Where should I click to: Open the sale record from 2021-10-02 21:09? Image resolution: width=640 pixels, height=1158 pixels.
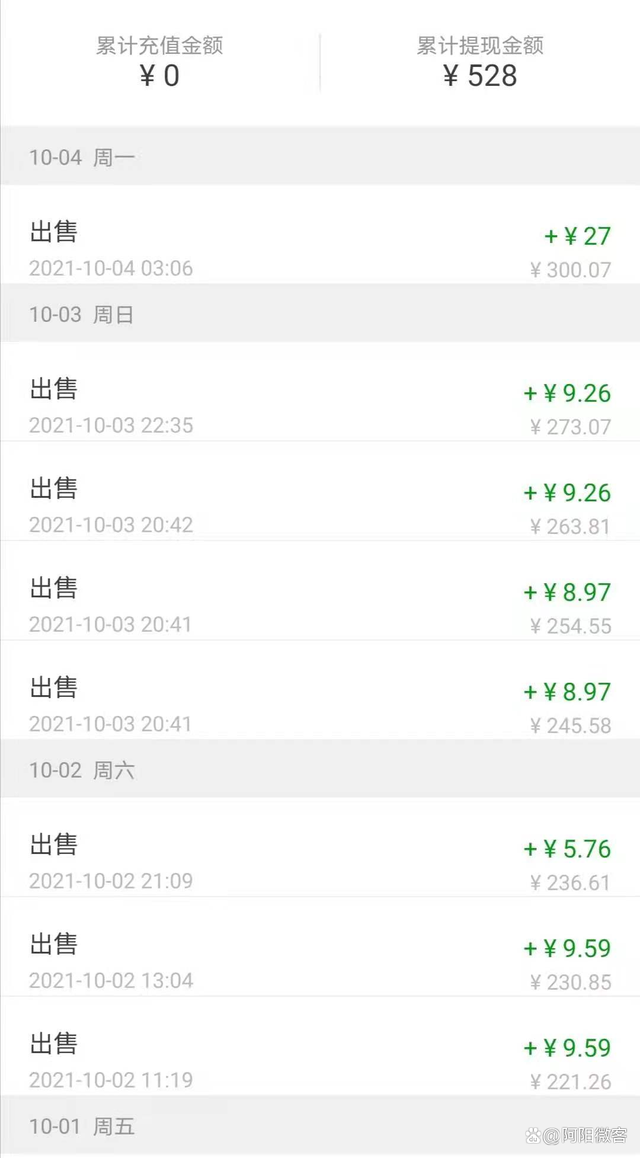click(320, 862)
